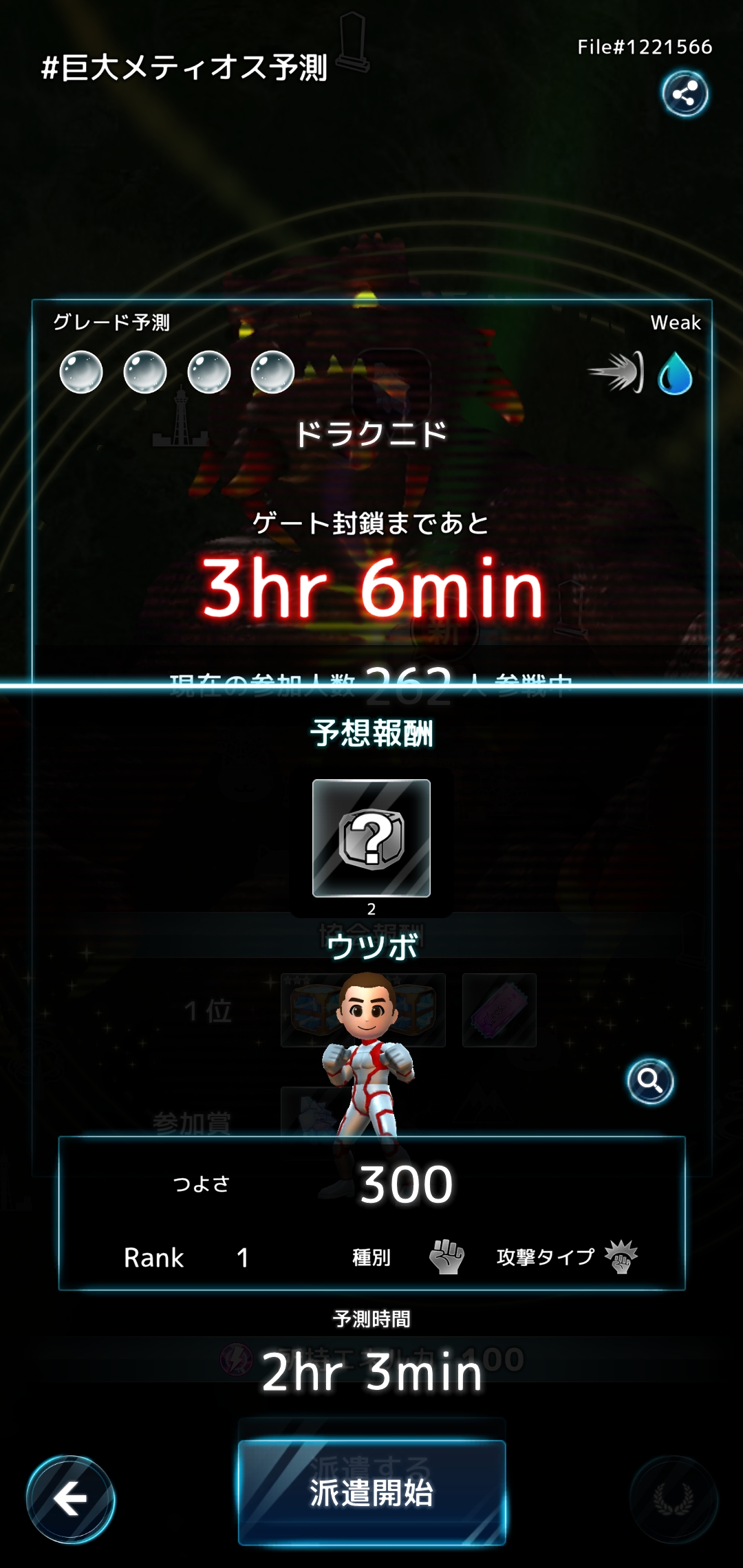This screenshot has height=1568, width=743.
Task: Tap the 派遣開始 button to dispatch
Action: point(371,1492)
